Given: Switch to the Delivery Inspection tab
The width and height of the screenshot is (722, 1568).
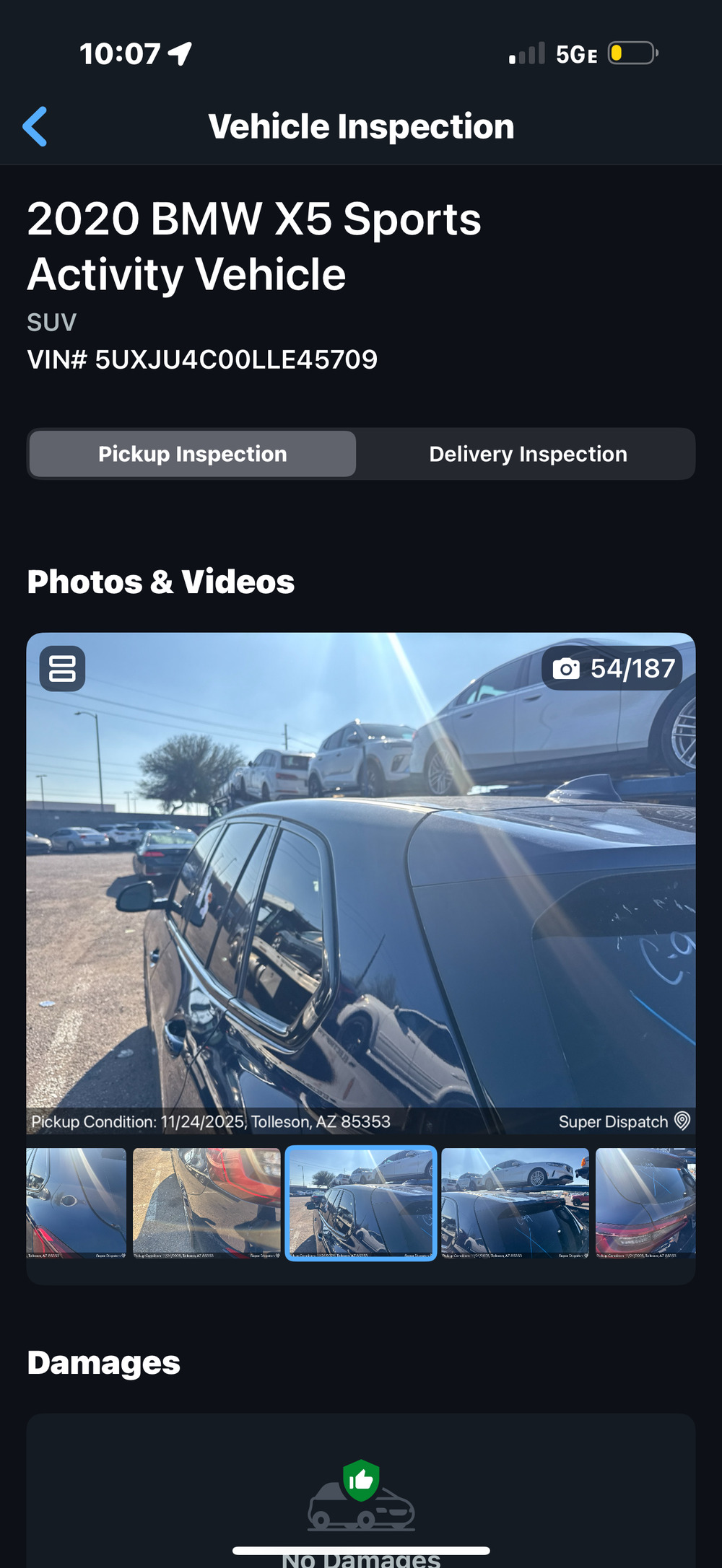Looking at the screenshot, I should tap(528, 454).
